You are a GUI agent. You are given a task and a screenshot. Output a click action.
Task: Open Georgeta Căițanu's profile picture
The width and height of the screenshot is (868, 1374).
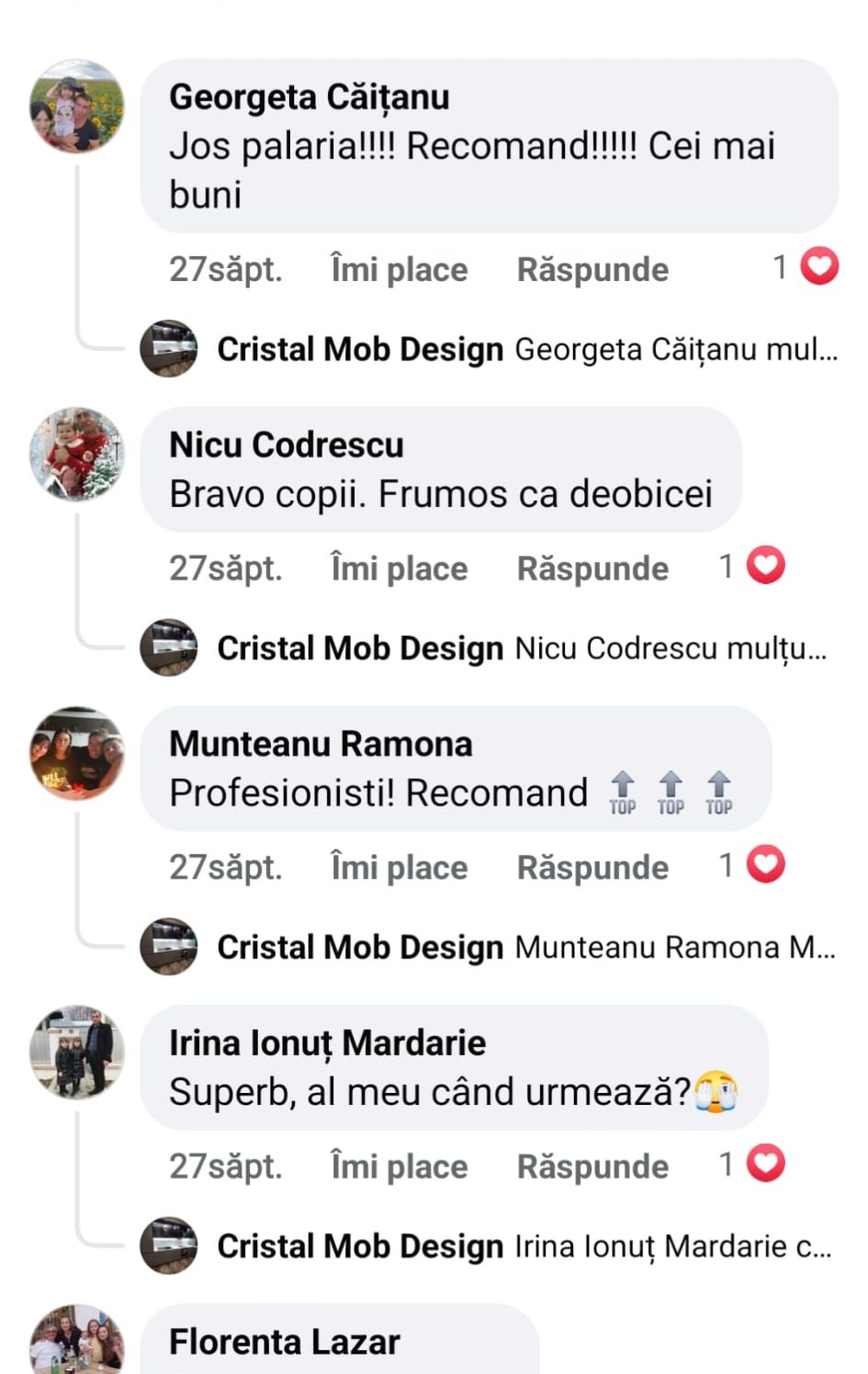[77, 106]
